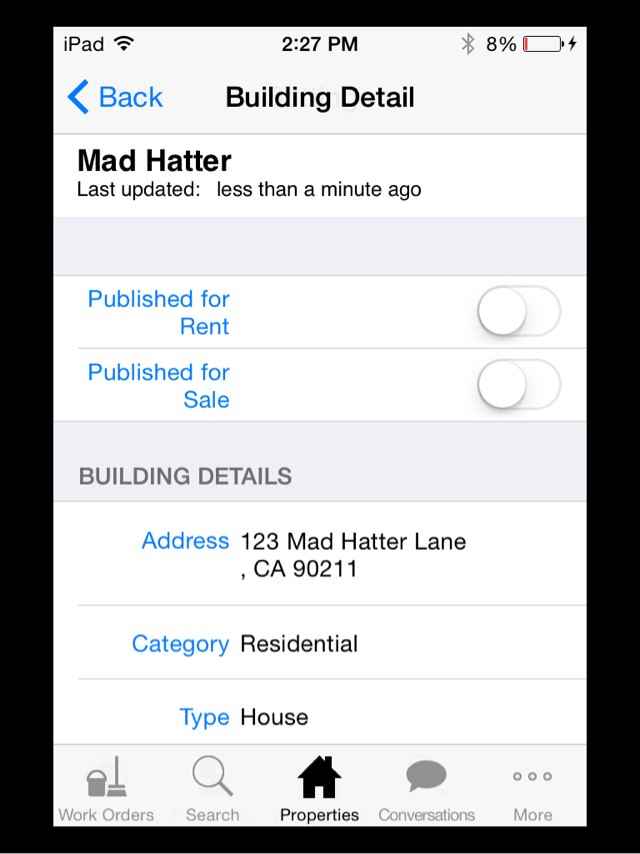Image resolution: width=640 pixels, height=854 pixels.
Task: Select the Properties tab
Action: tap(319, 790)
